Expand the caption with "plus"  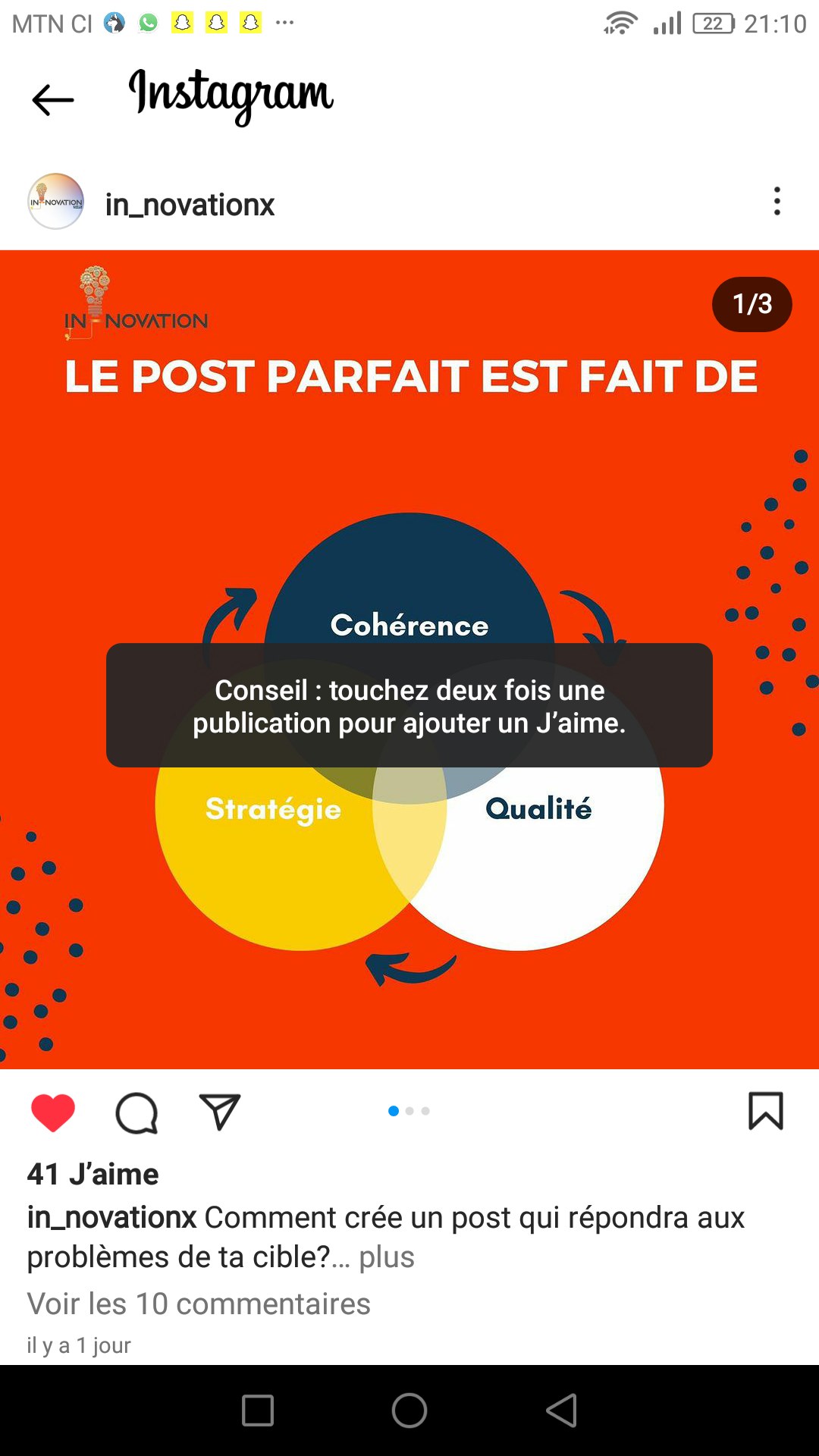(x=387, y=1257)
